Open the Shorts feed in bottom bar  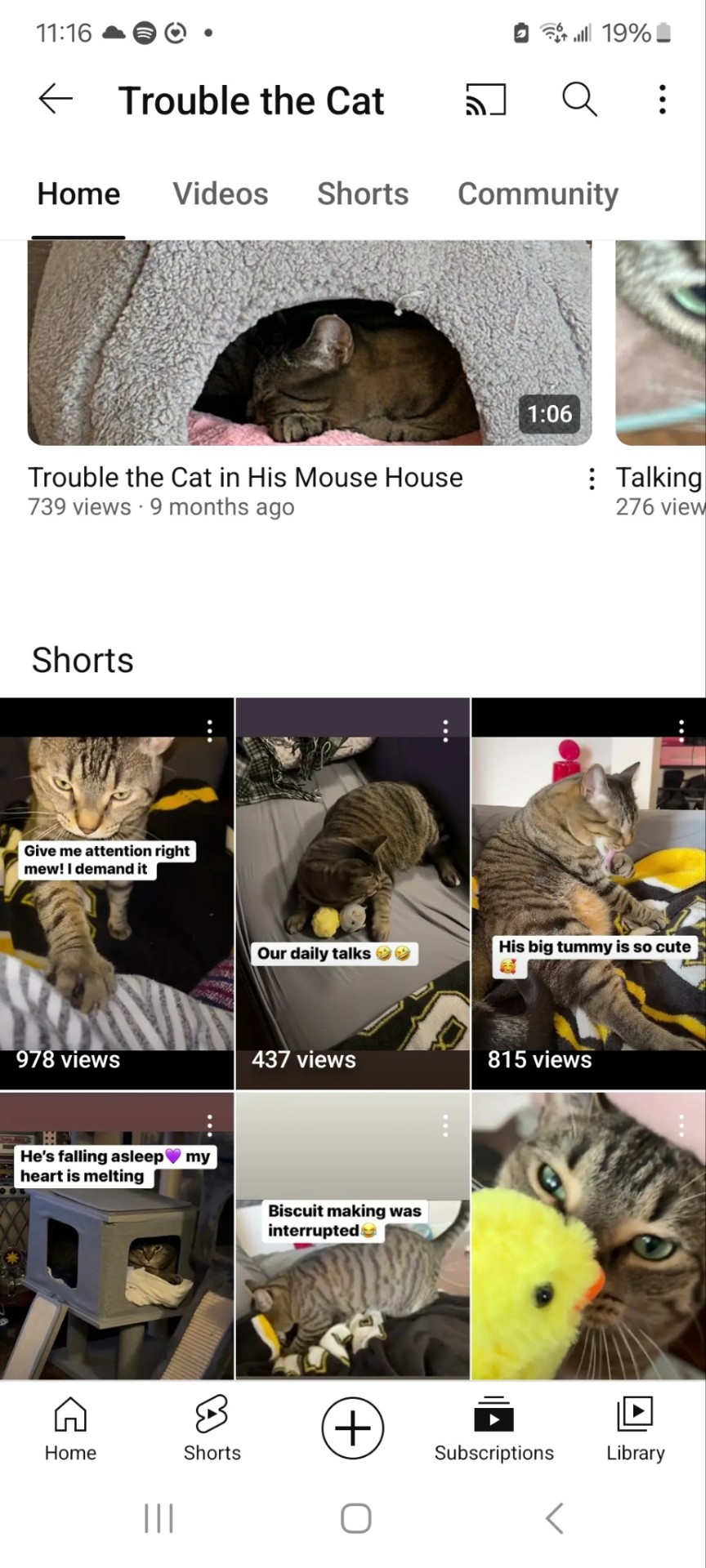(x=212, y=1428)
